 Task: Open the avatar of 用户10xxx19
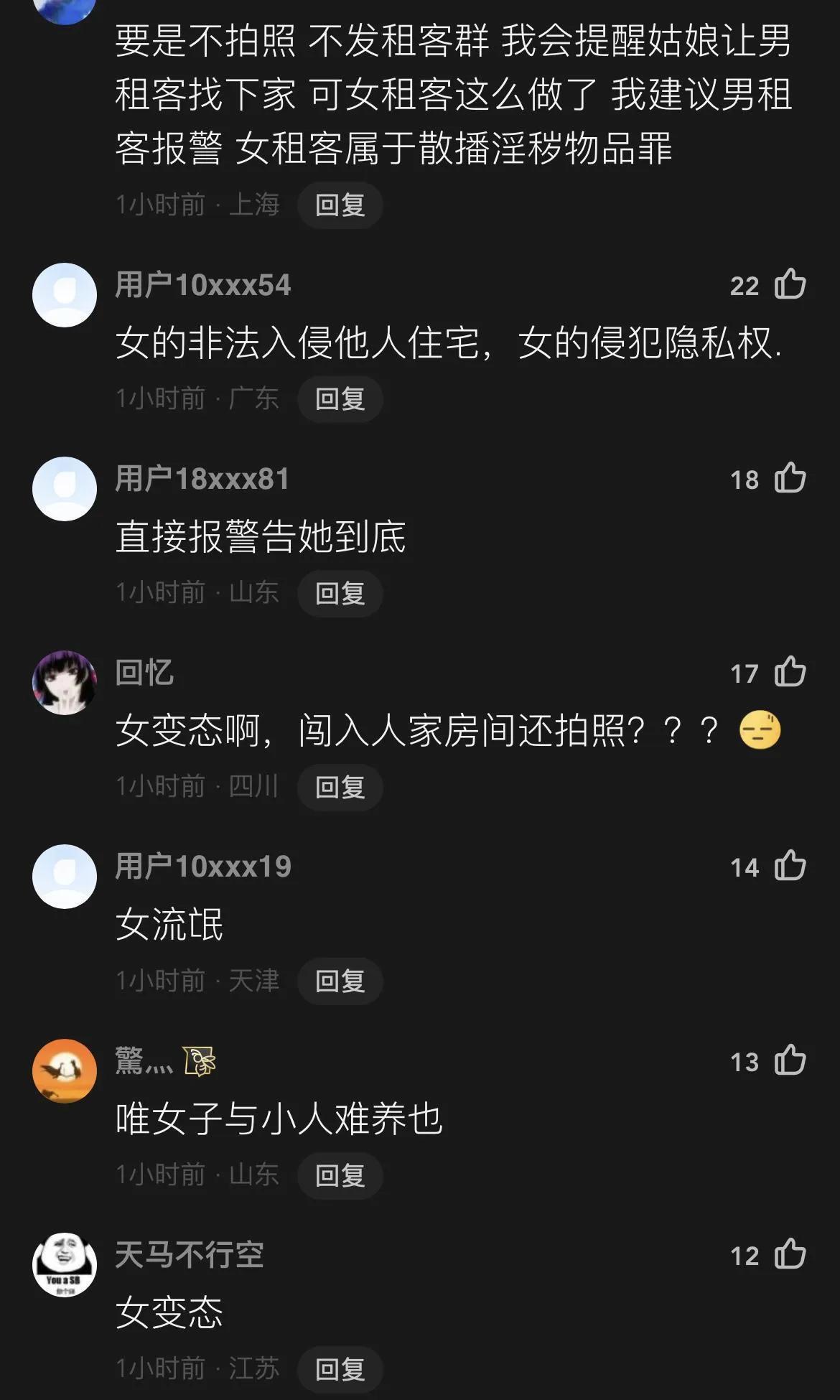click(x=65, y=877)
